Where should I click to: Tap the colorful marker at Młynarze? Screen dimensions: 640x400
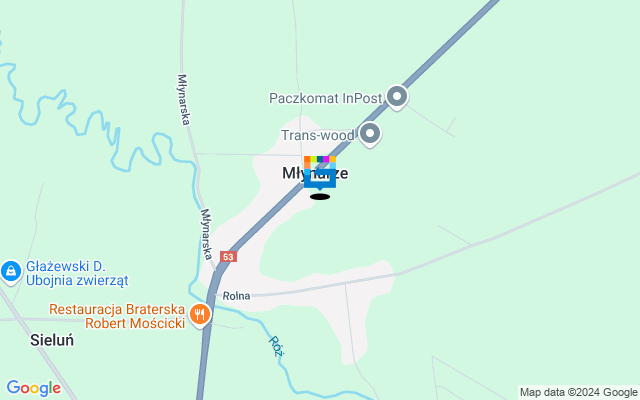point(320,170)
